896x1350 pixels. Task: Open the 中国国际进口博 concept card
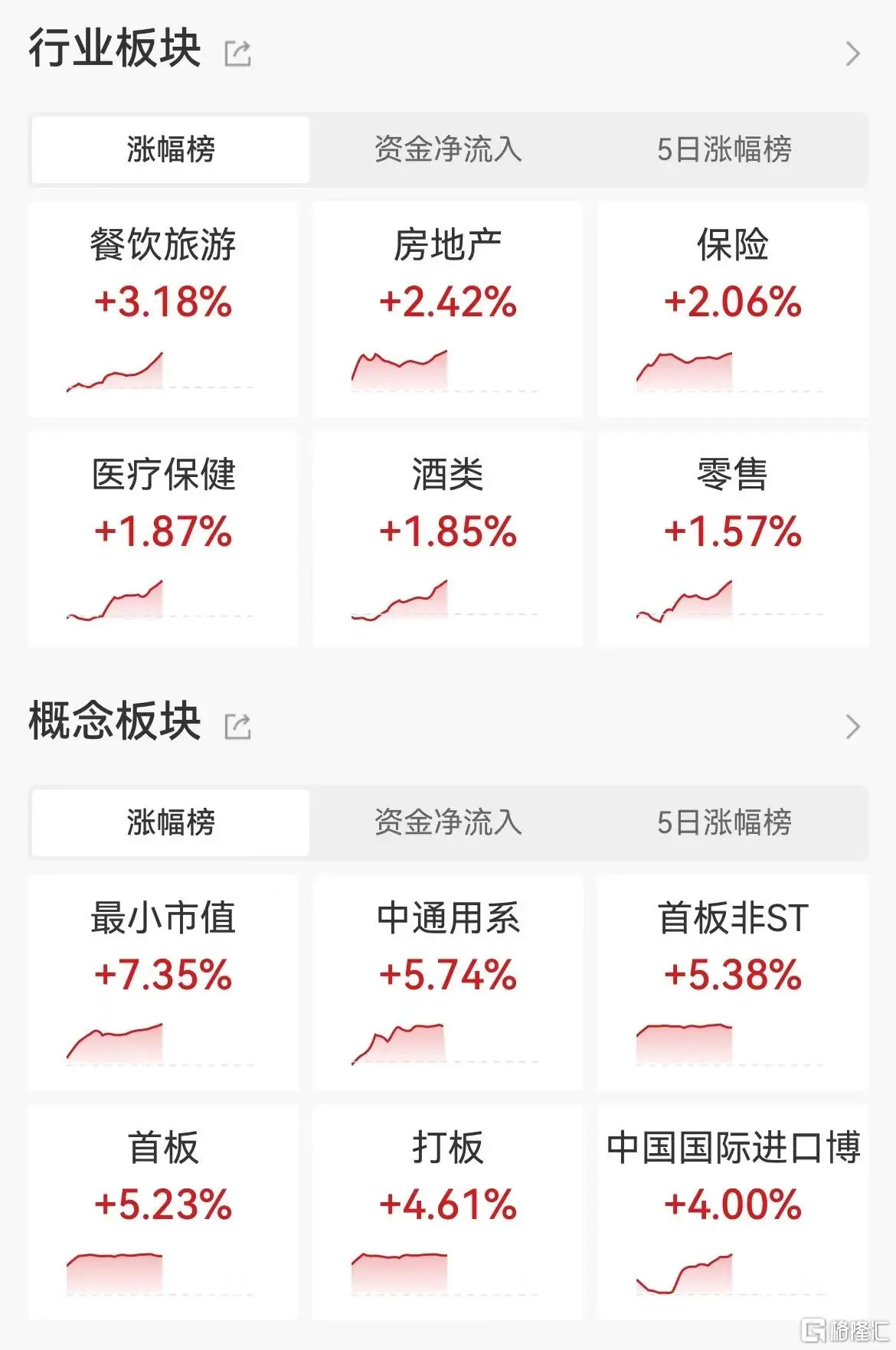pyautogui.click(x=731, y=1210)
